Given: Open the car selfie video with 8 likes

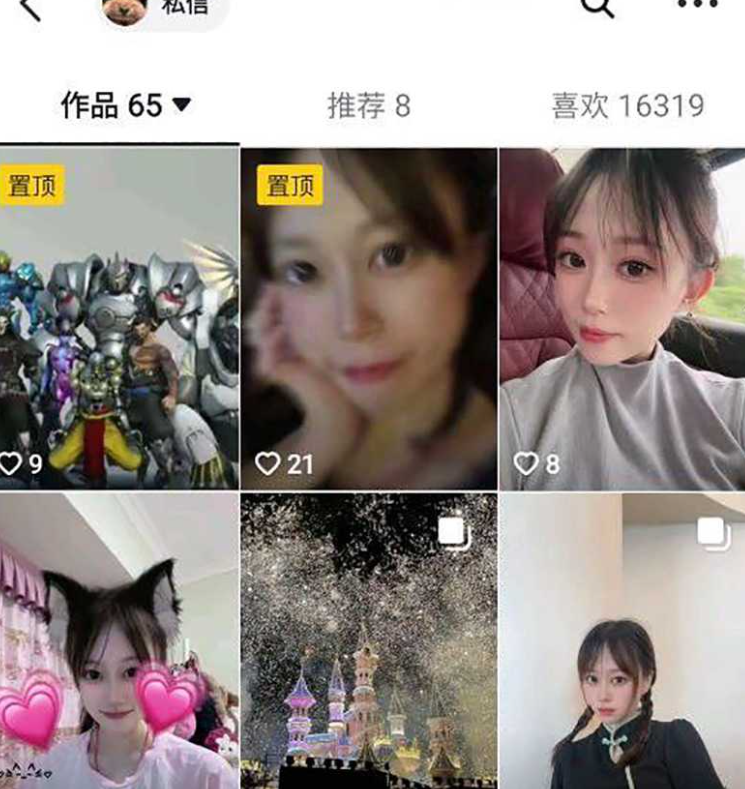Looking at the screenshot, I should 622,320.
